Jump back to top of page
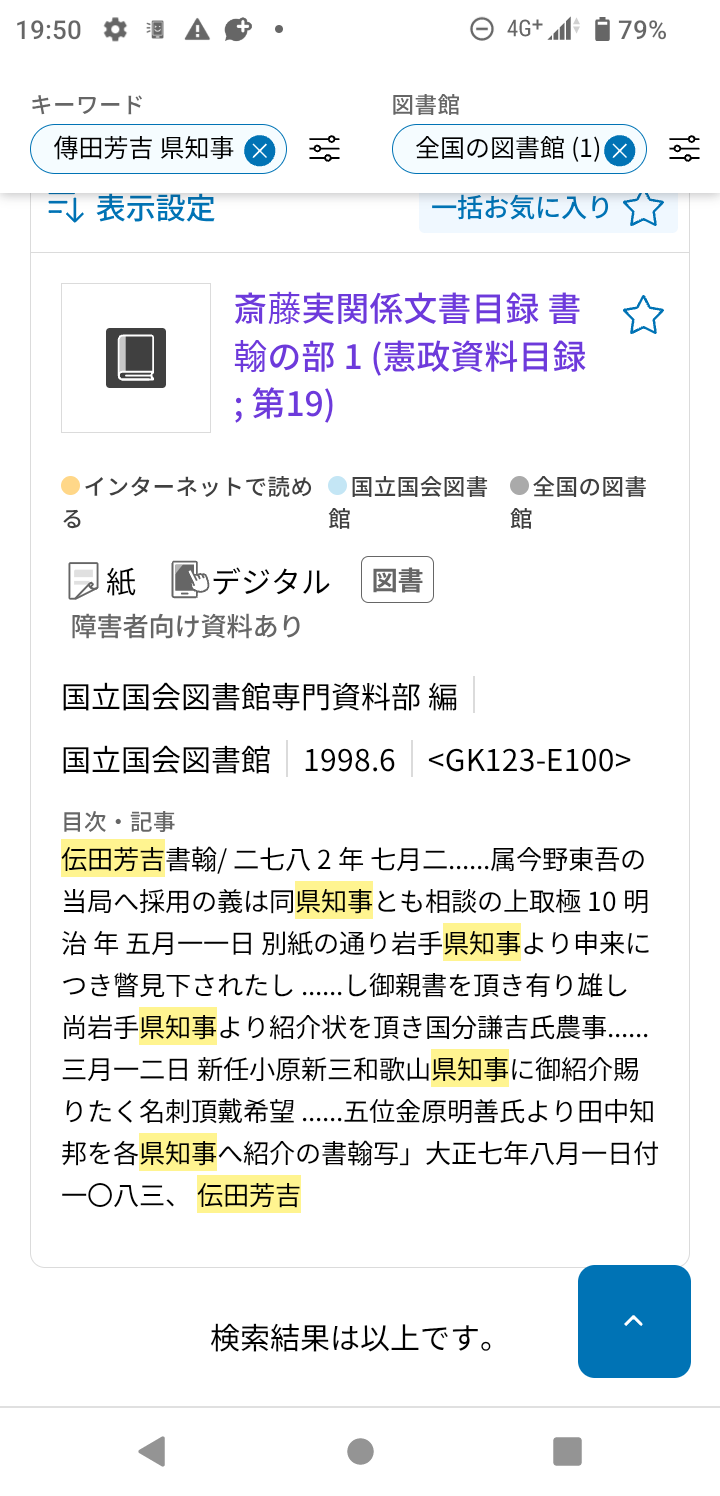 pos(634,1321)
